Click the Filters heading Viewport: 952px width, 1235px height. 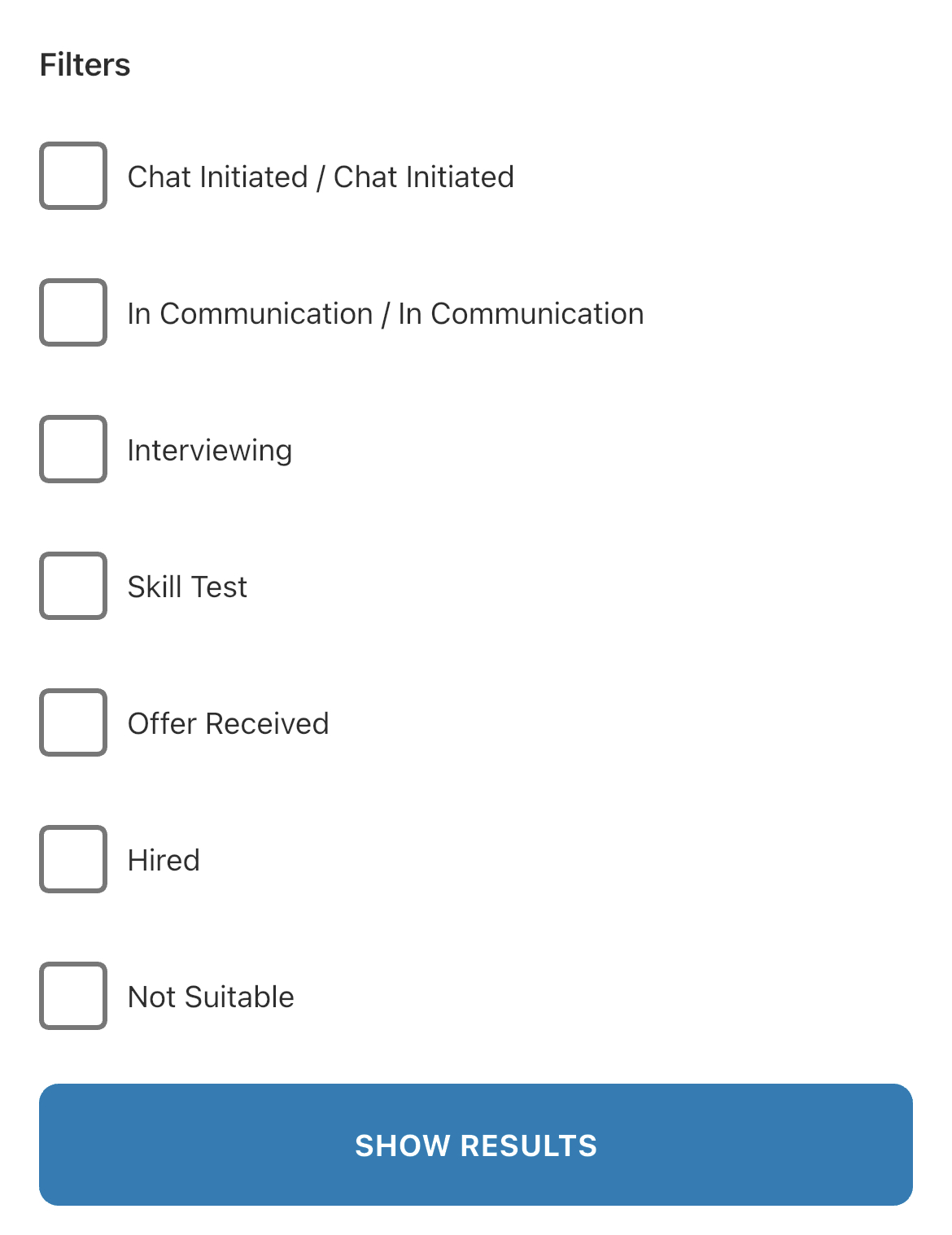pyautogui.click(x=85, y=65)
